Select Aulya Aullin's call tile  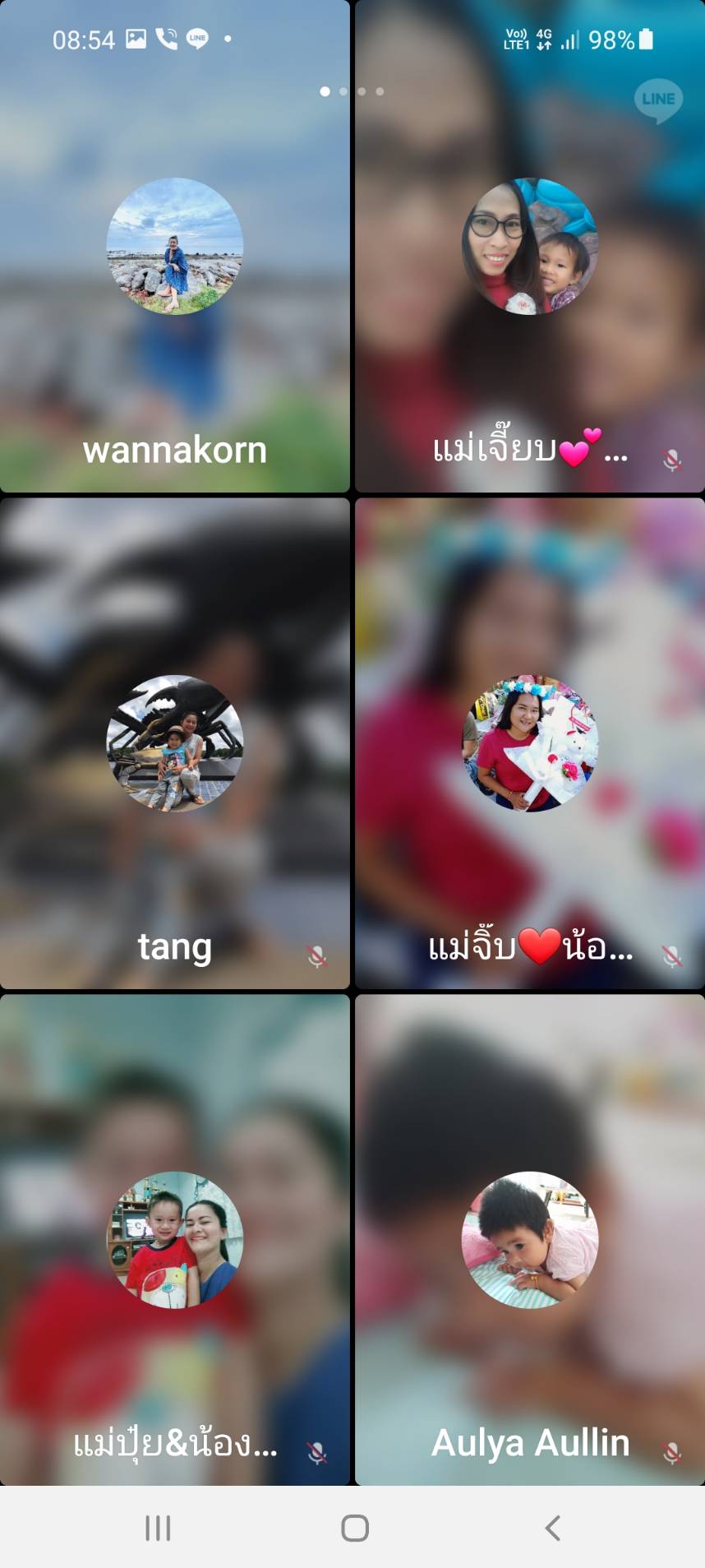(529, 1240)
